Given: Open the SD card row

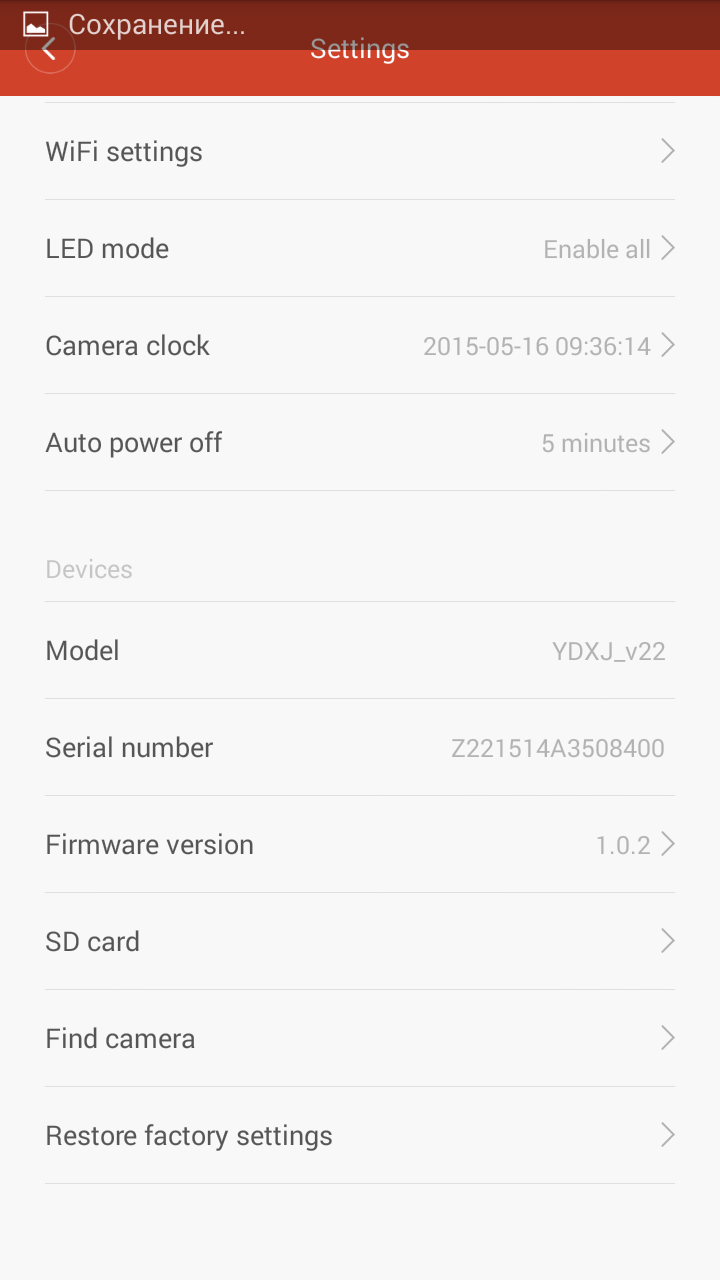Looking at the screenshot, I should click(360, 942).
